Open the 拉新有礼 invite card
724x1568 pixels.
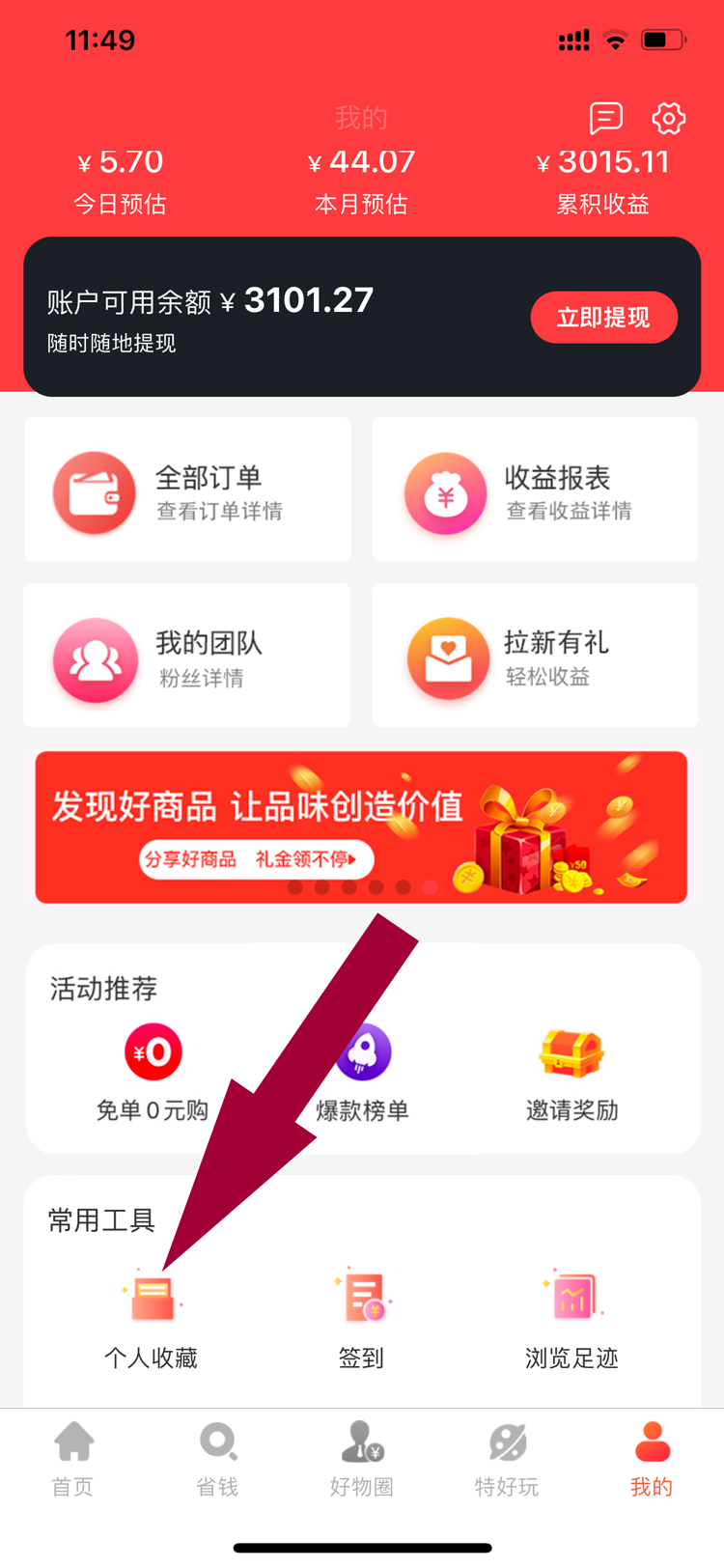pos(535,656)
